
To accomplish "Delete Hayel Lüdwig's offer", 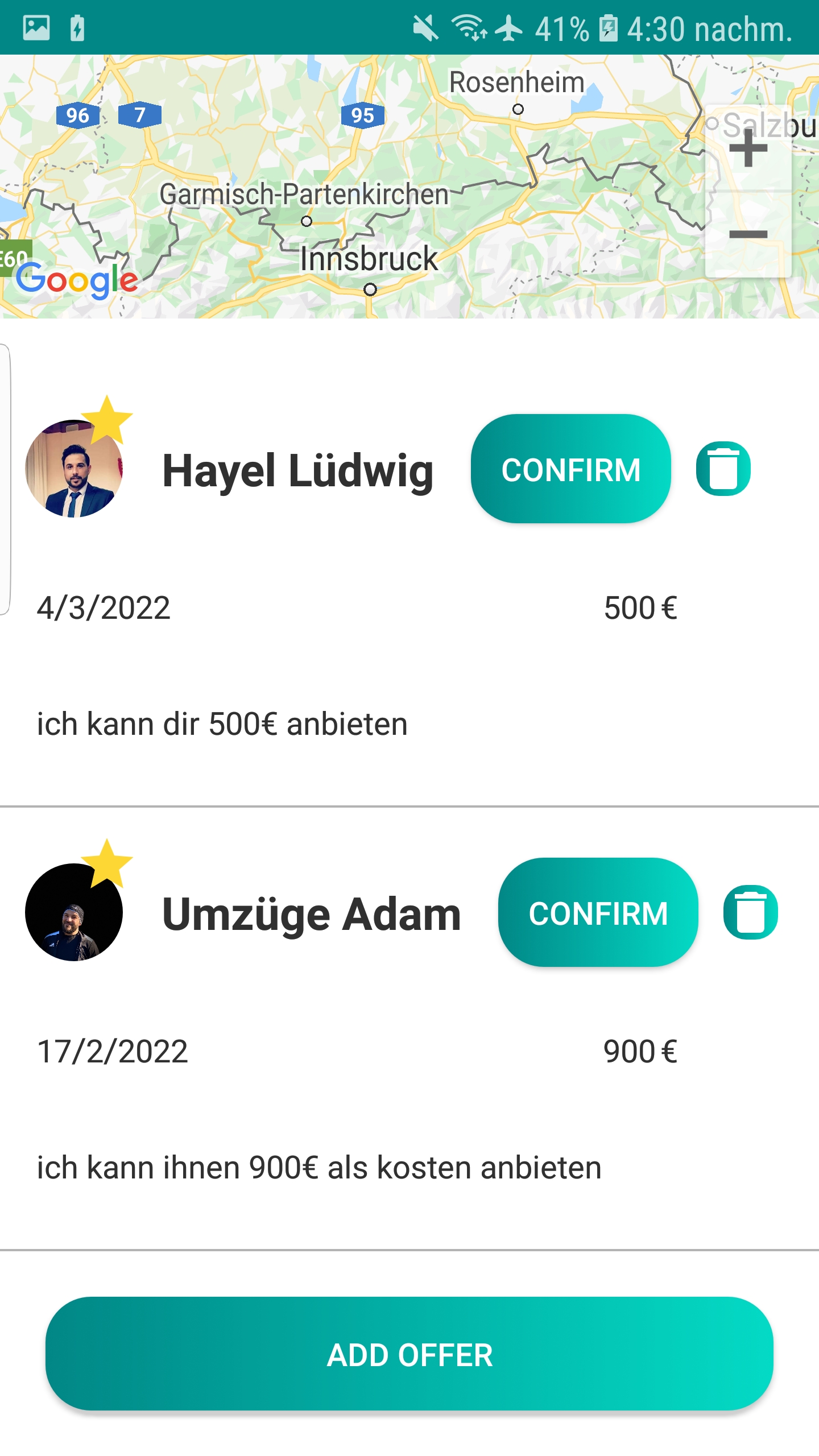I will (x=723, y=469).
